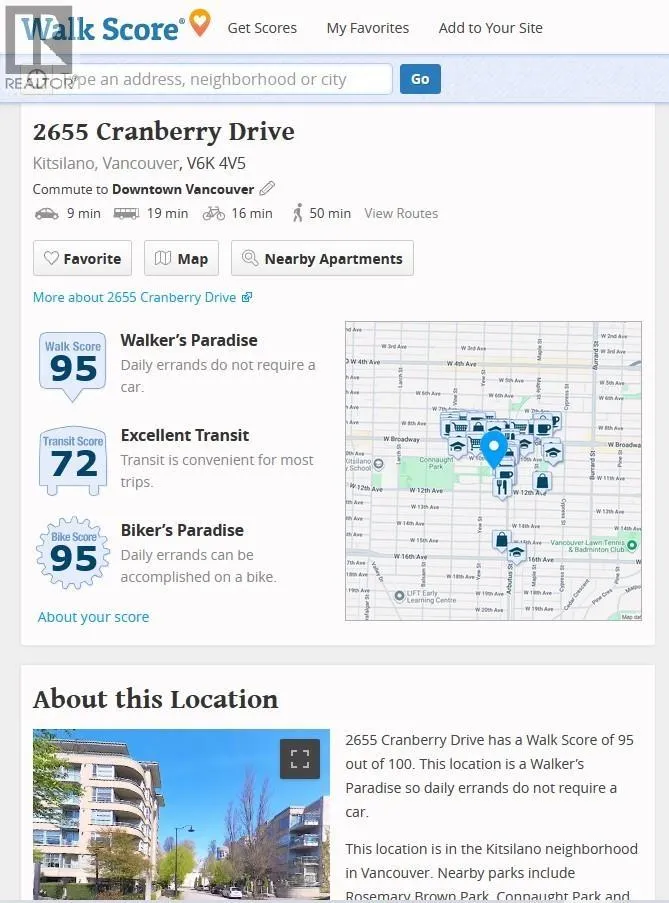Open the Walk Score 95 badge
The image size is (669, 903).
(73, 366)
